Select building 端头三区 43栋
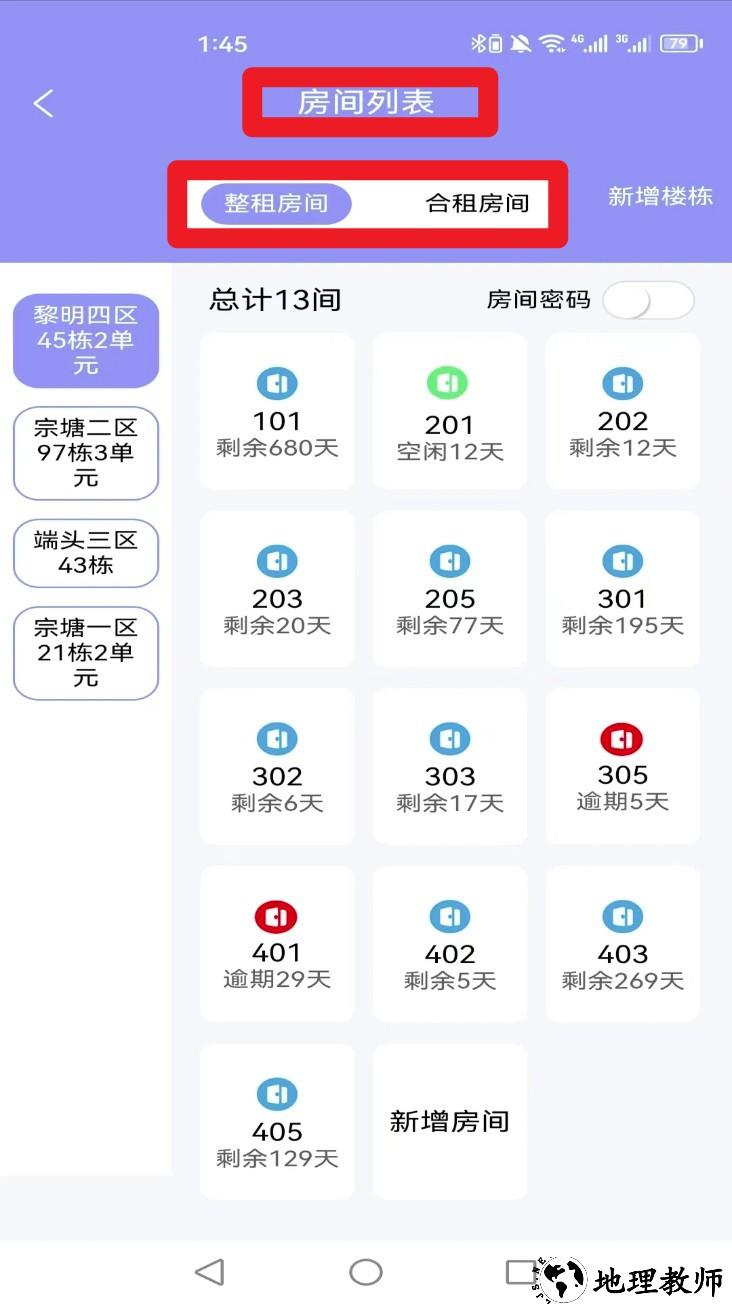The height and width of the screenshot is (1304, 732). (x=86, y=553)
